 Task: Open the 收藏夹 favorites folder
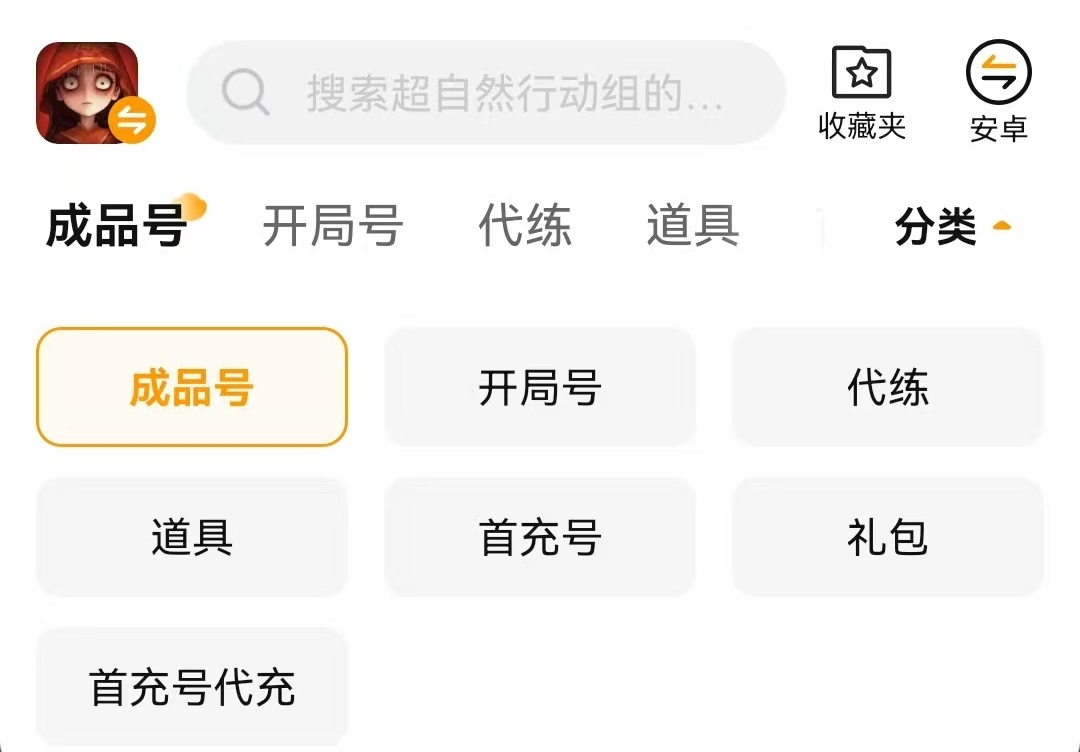[861, 93]
